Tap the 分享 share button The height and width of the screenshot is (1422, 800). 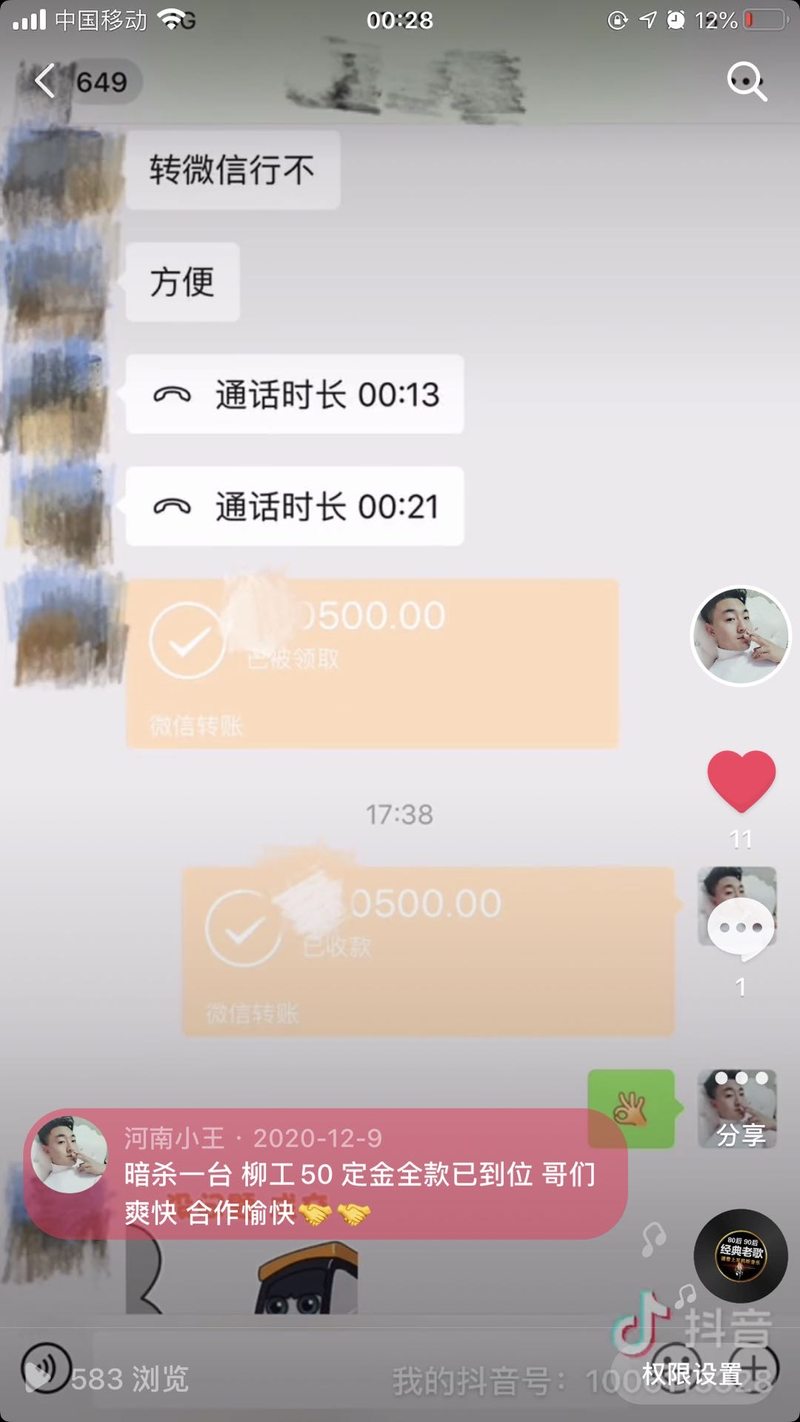[x=740, y=1110]
